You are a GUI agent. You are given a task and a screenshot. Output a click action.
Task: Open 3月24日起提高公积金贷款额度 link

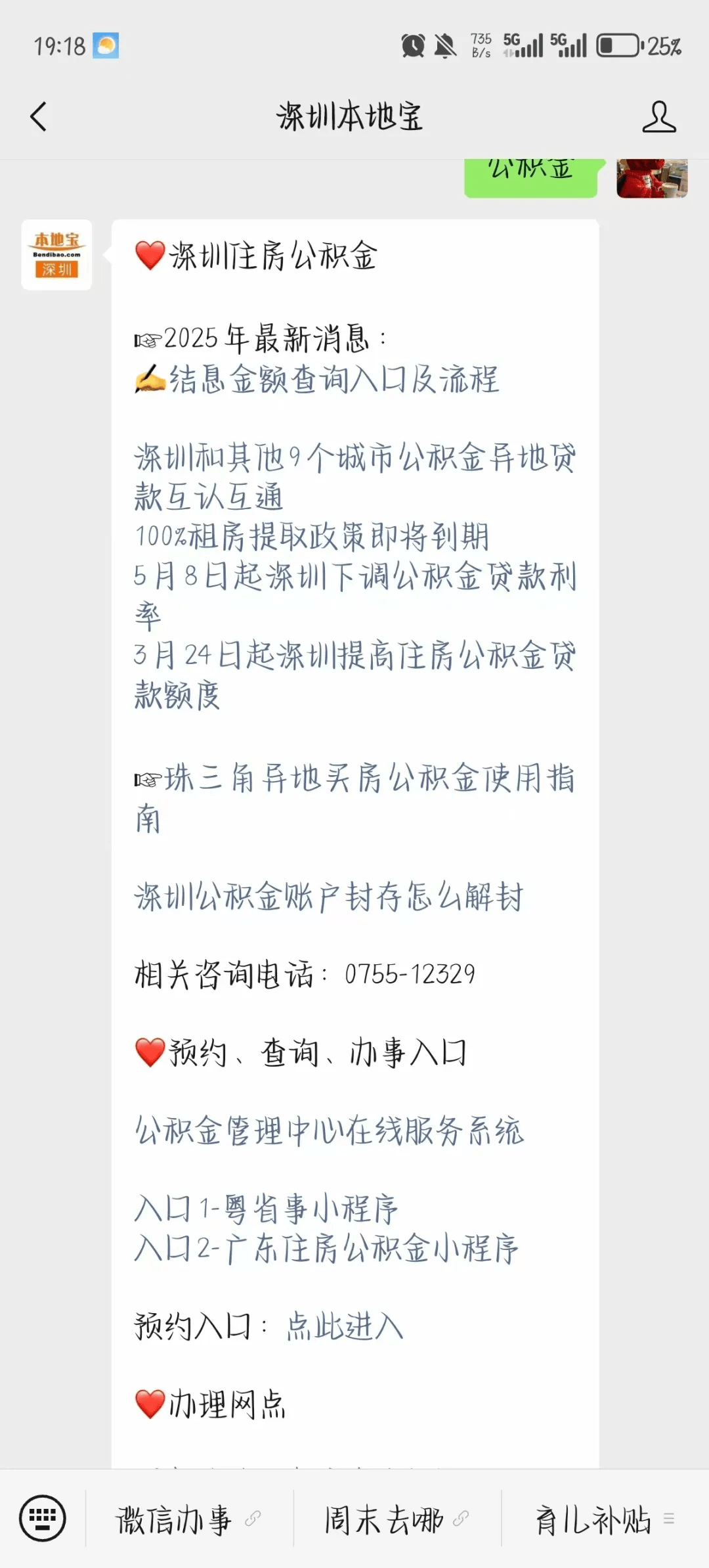[x=354, y=657]
